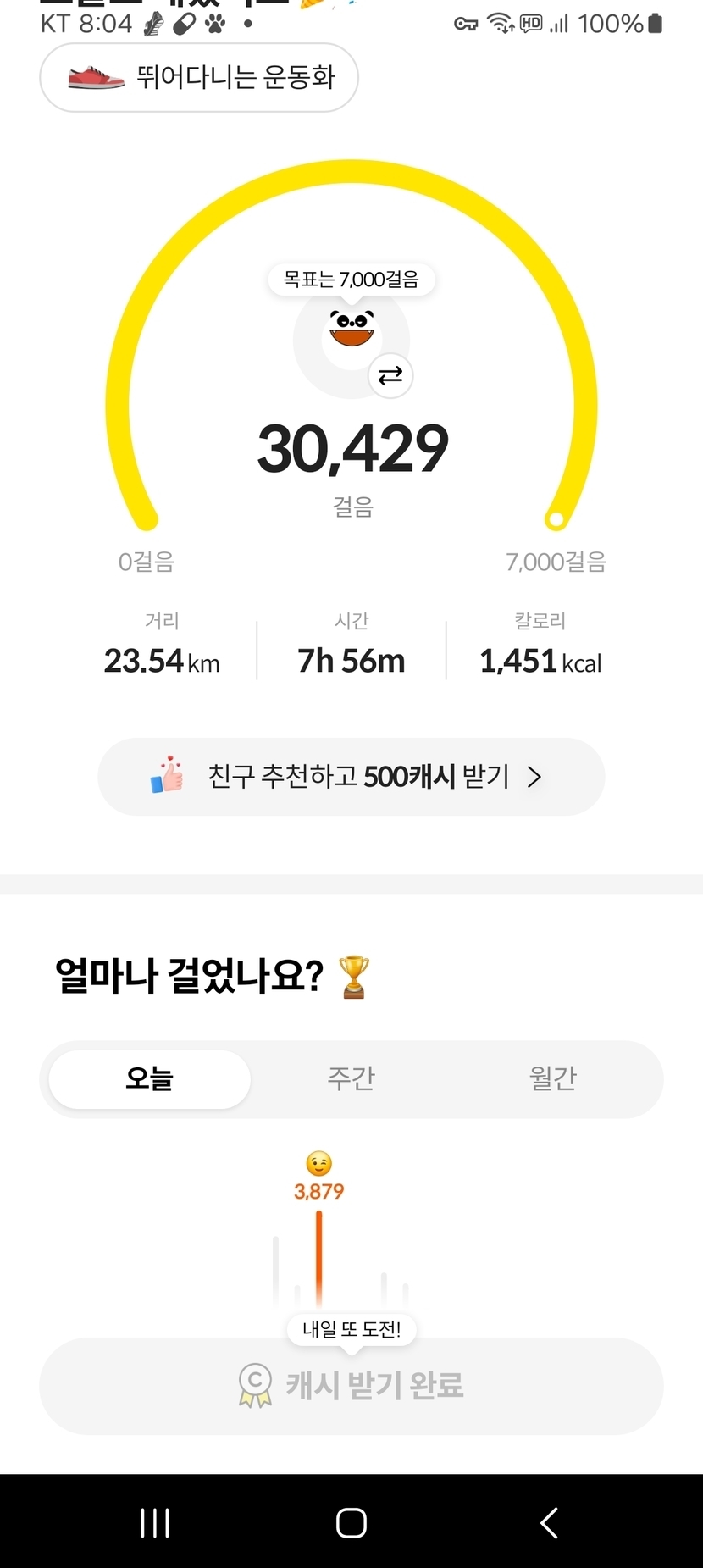Tap the 캐시 받기 완료 button
703x1568 pixels.
tap(351, 1386)
